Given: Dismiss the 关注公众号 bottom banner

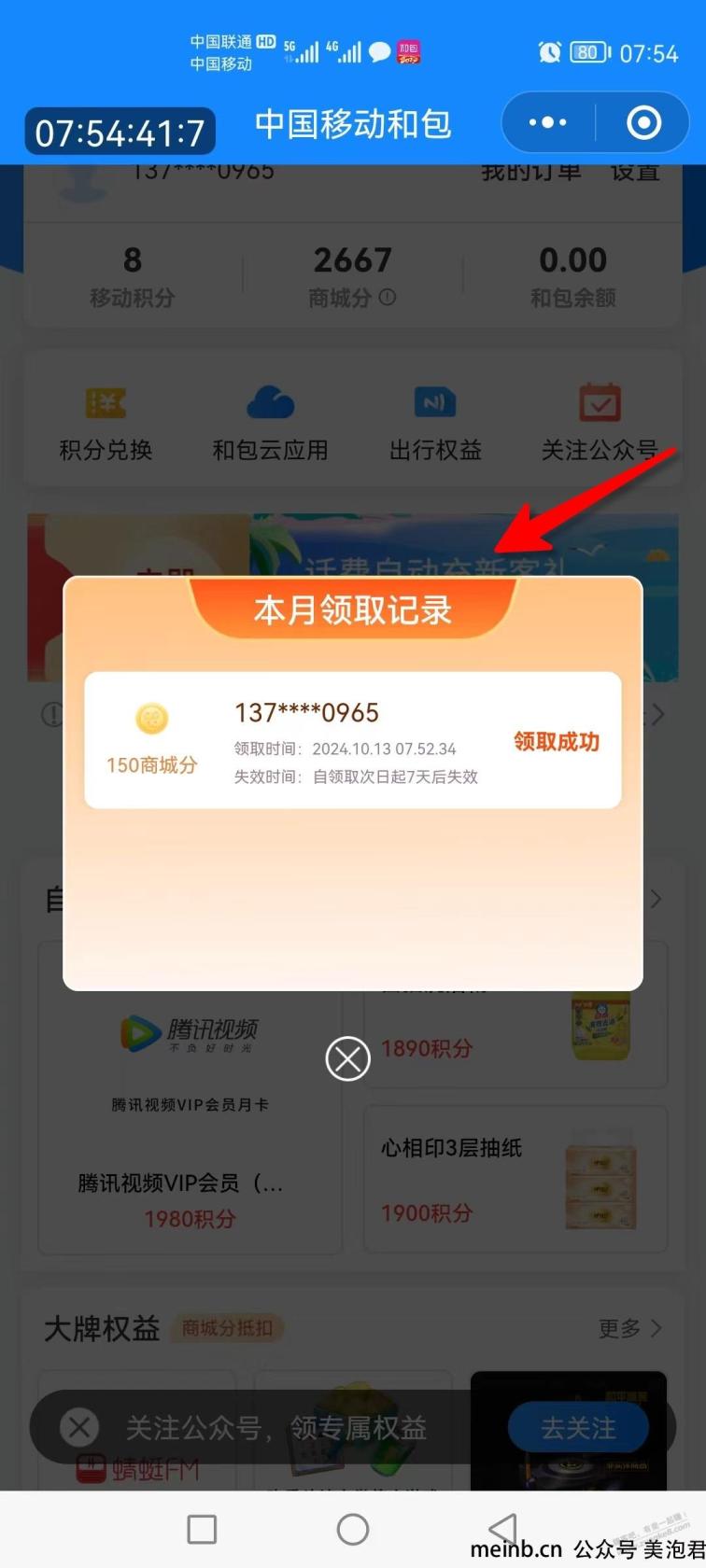Looking at the screenshot, I should [x=79, y=1427].
